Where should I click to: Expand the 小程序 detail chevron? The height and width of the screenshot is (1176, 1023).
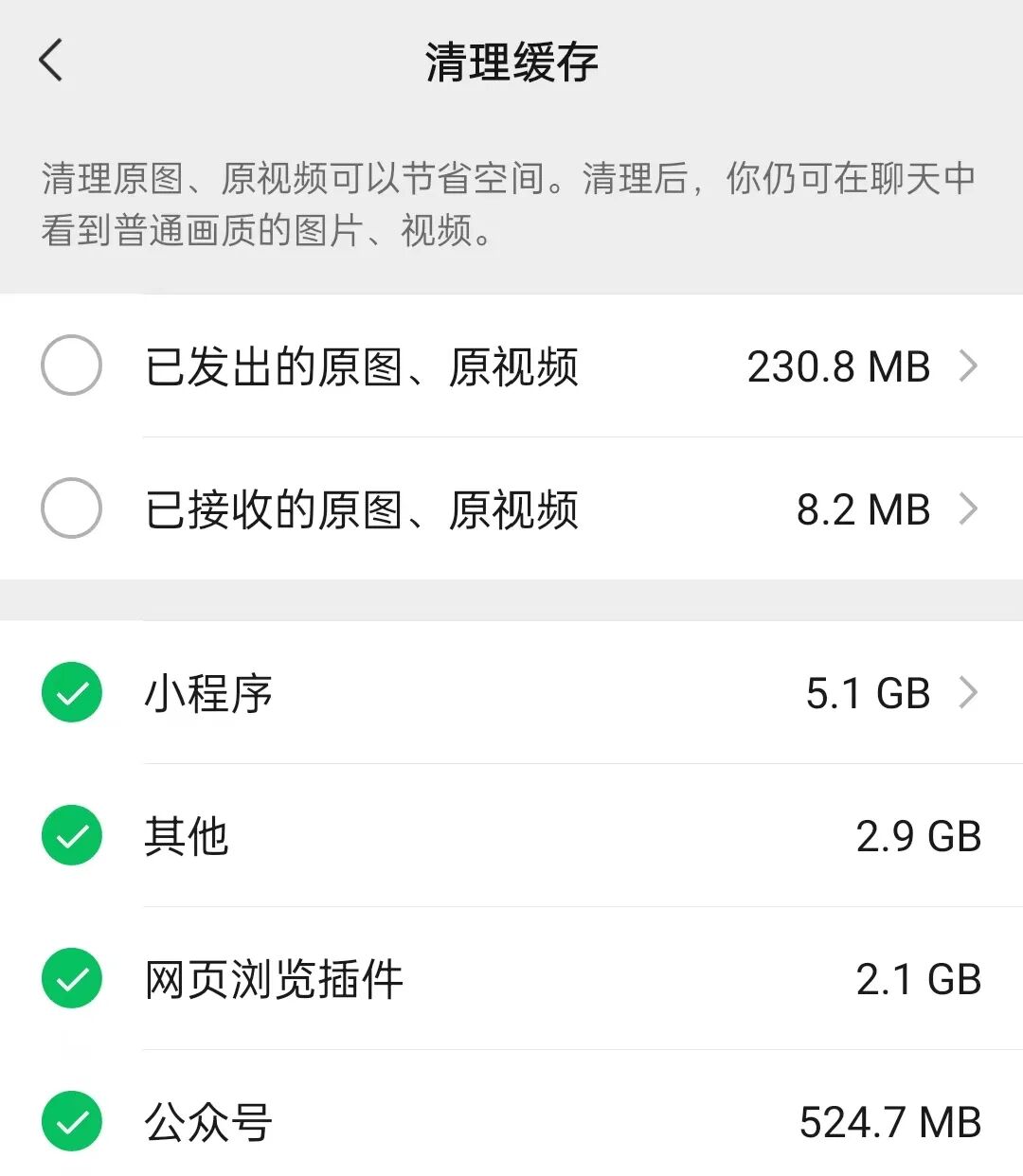click(x=970, y=693)
